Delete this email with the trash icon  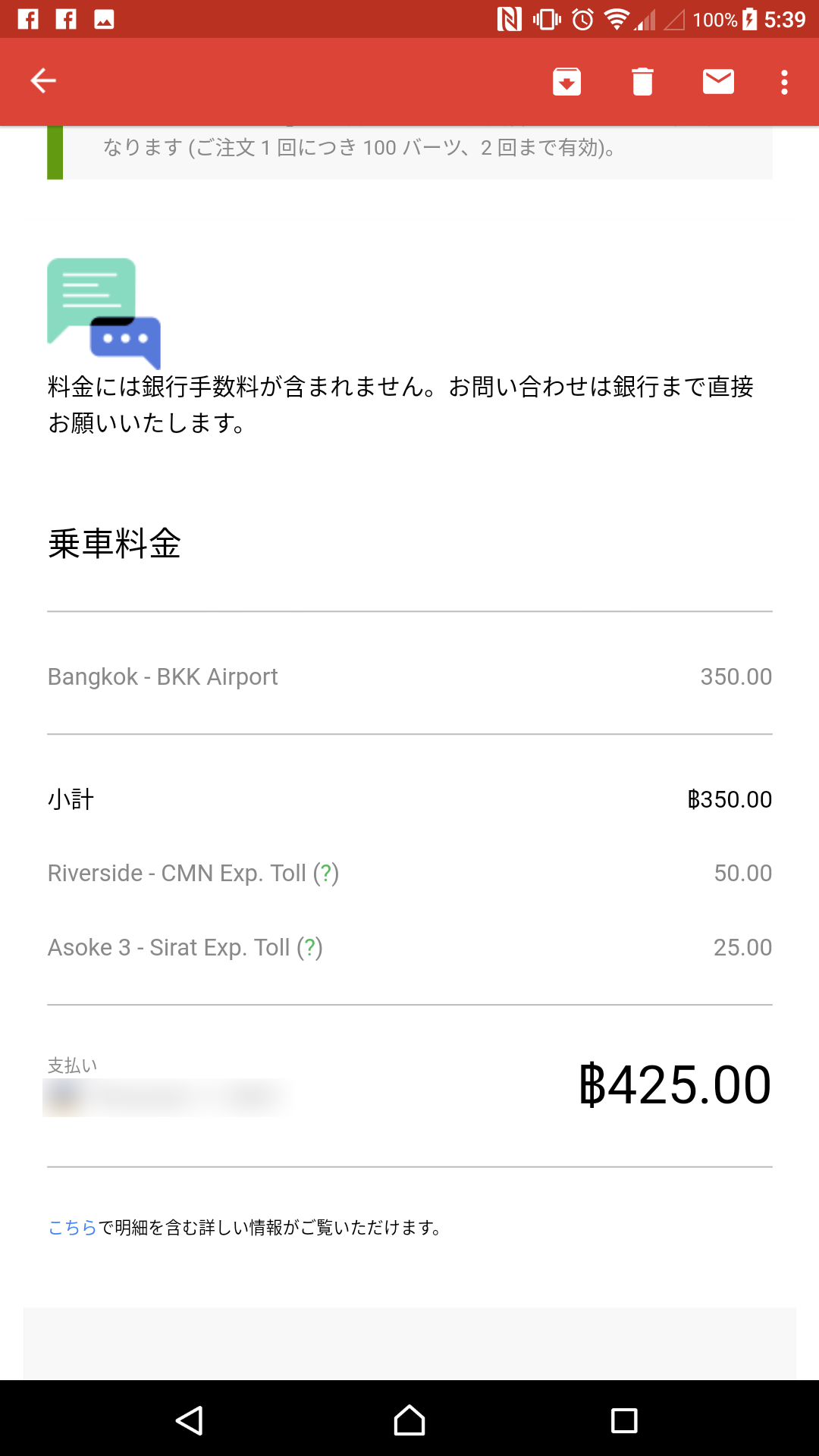(x=642, y=81)
